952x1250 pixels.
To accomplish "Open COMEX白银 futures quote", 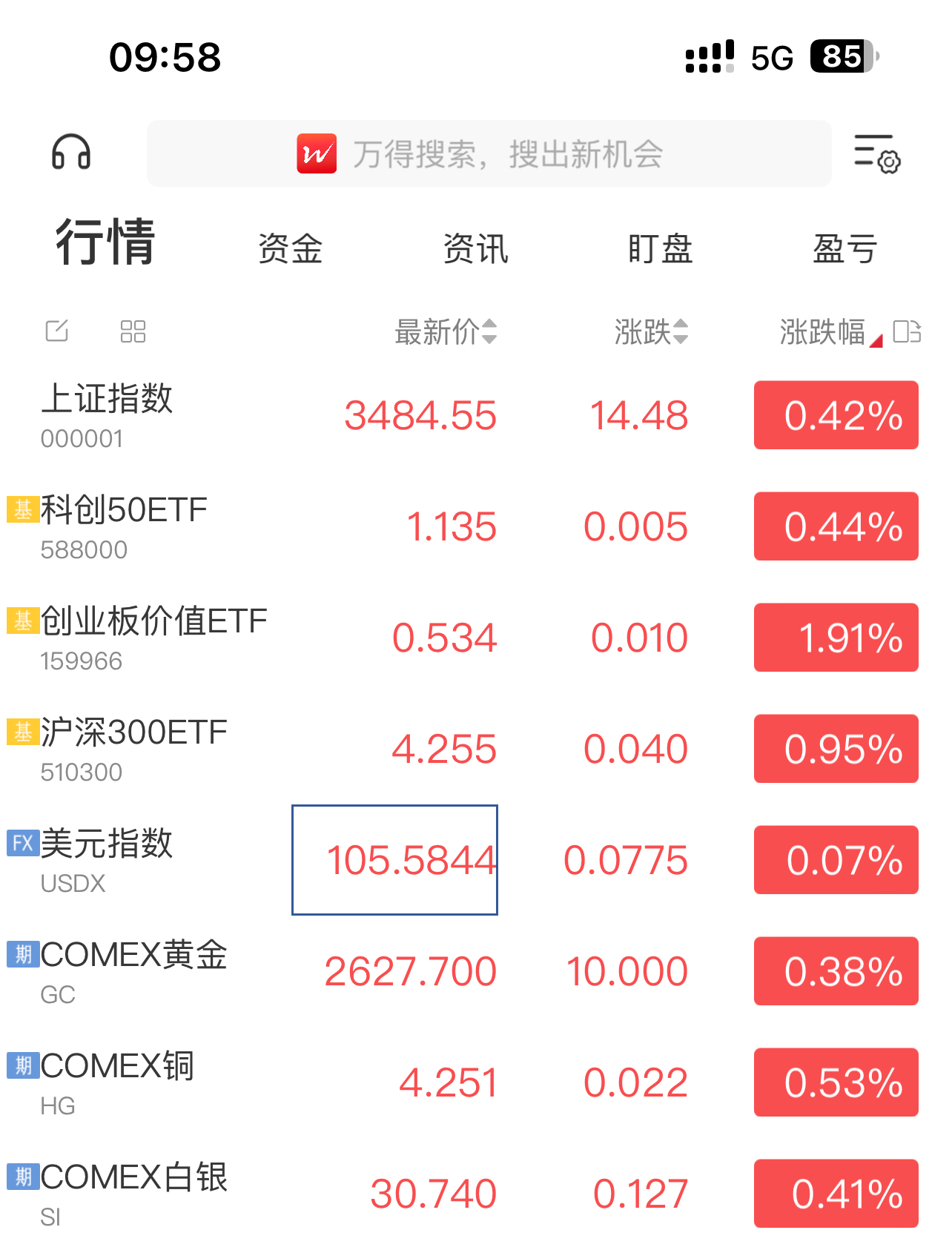I will [x=133, y=1194].
